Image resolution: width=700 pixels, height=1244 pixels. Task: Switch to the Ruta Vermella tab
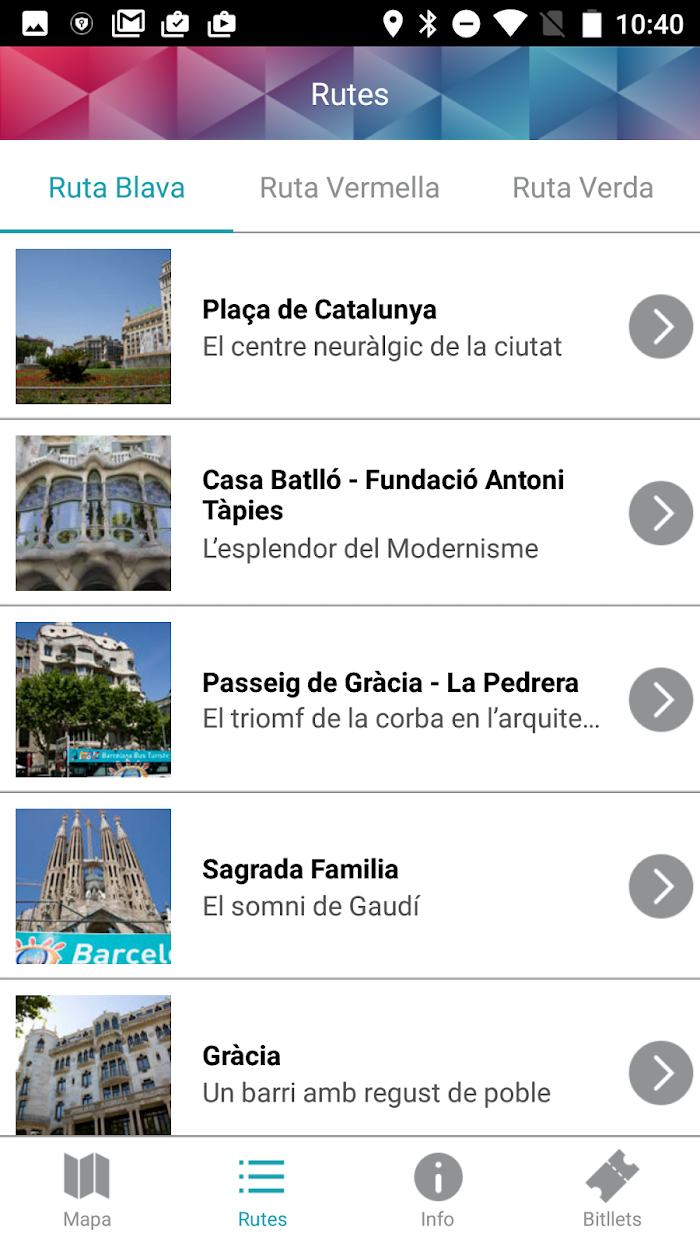click(x=349, y=187)
